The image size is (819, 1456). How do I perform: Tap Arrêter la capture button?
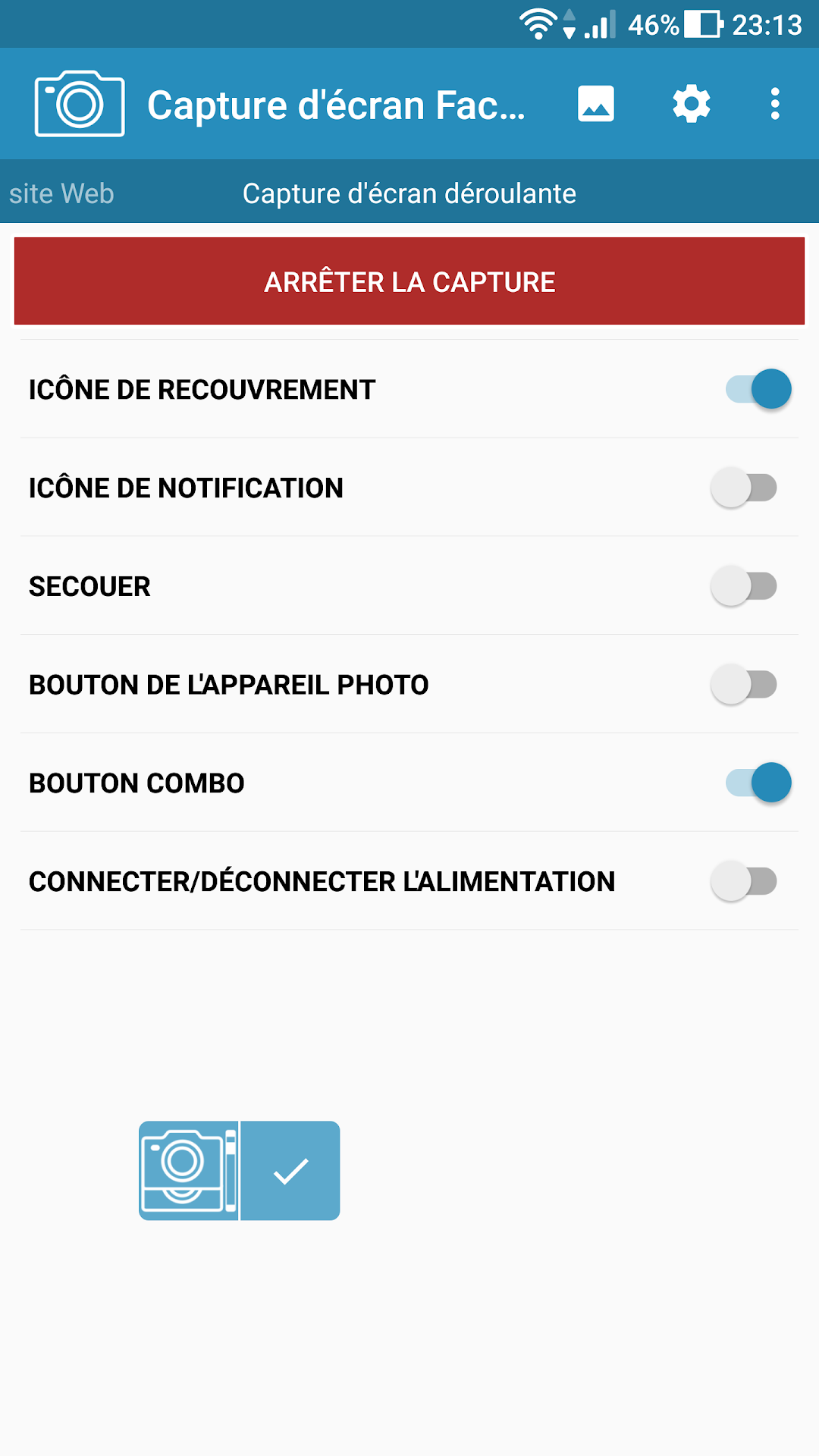click(x=409, y=281)
